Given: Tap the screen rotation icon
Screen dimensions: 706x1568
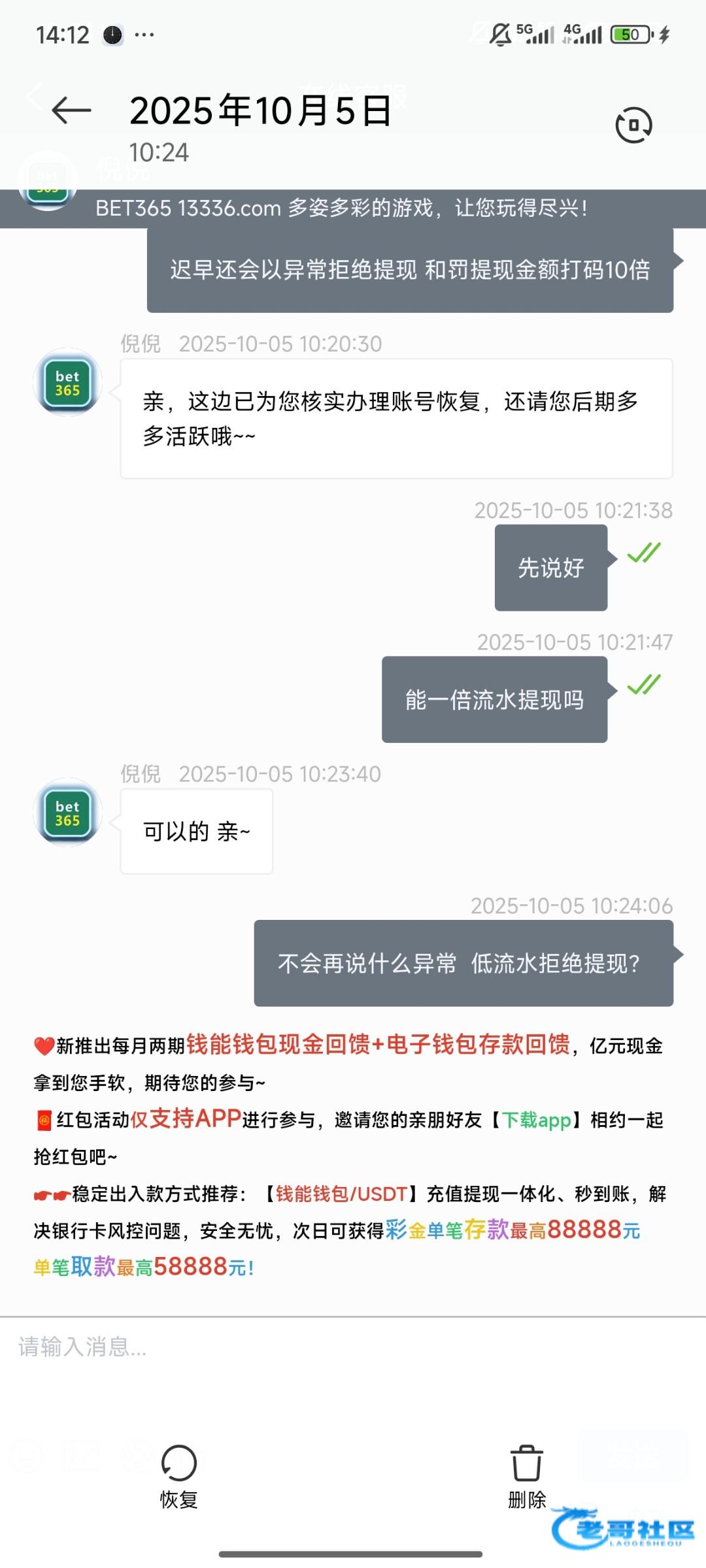Looking at the screenshot, I should click(633, 125).
